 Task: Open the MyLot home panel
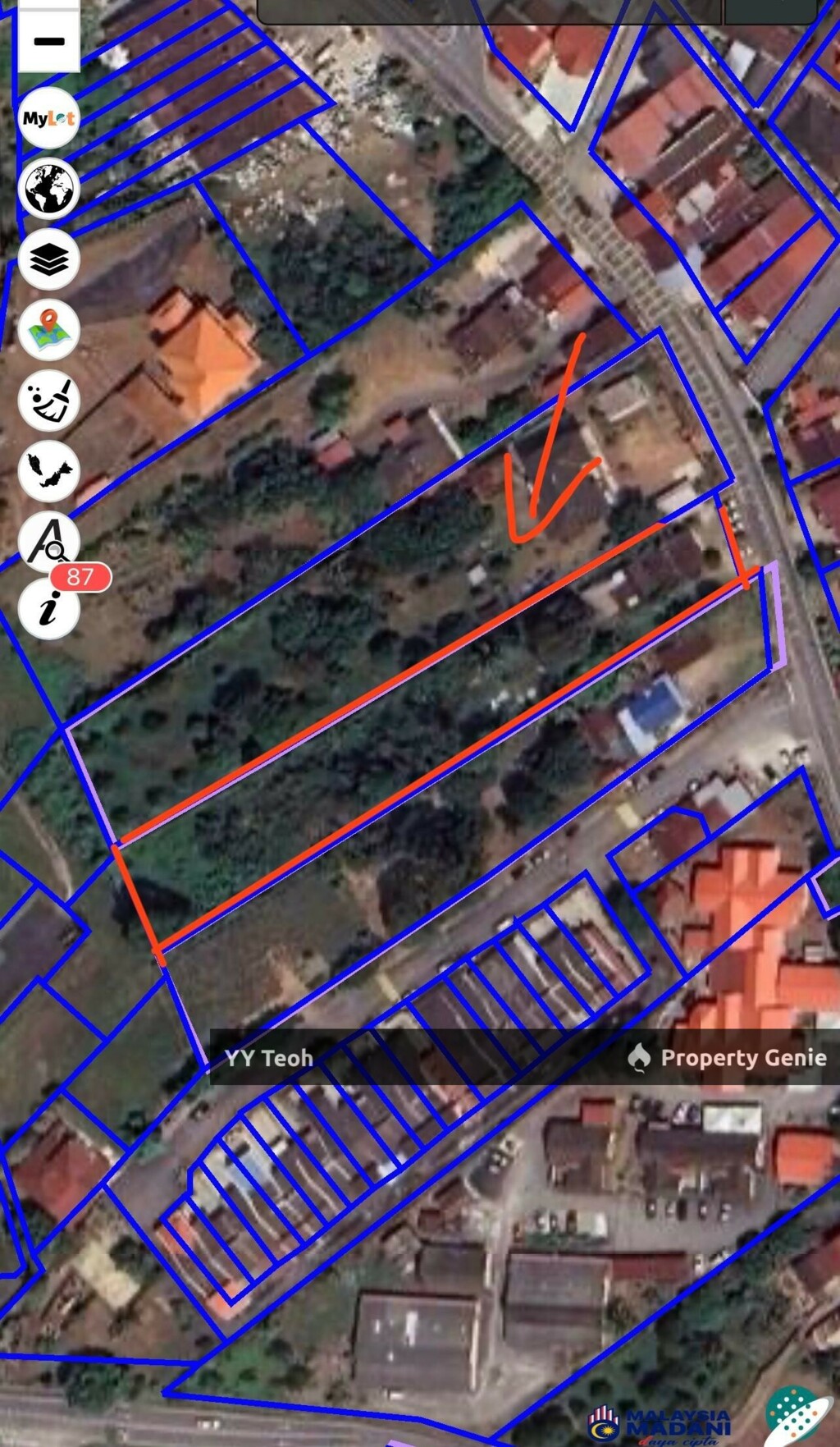click(x=48, y=120)
